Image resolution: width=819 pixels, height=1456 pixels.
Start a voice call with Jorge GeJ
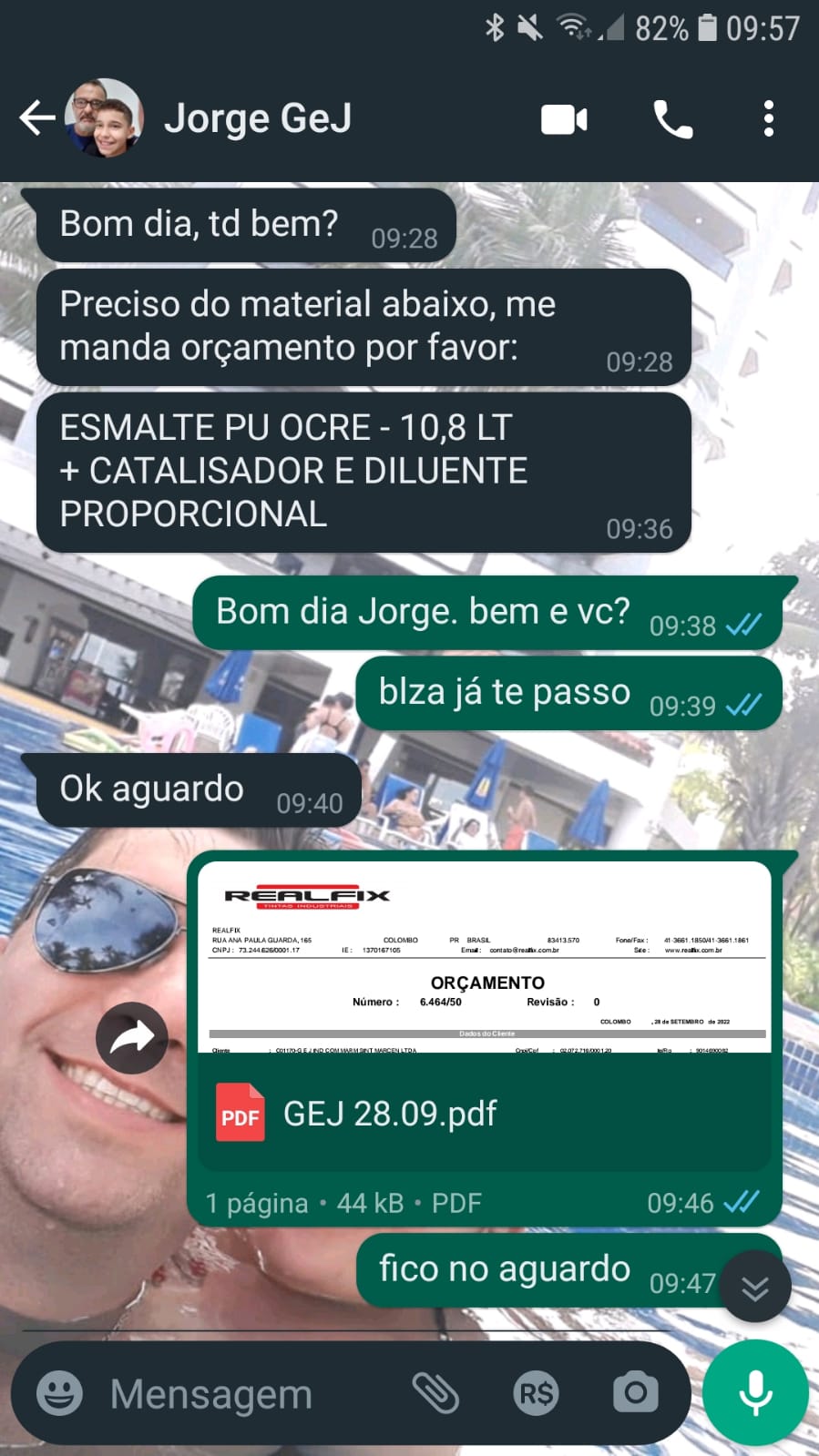coord(673,119)
